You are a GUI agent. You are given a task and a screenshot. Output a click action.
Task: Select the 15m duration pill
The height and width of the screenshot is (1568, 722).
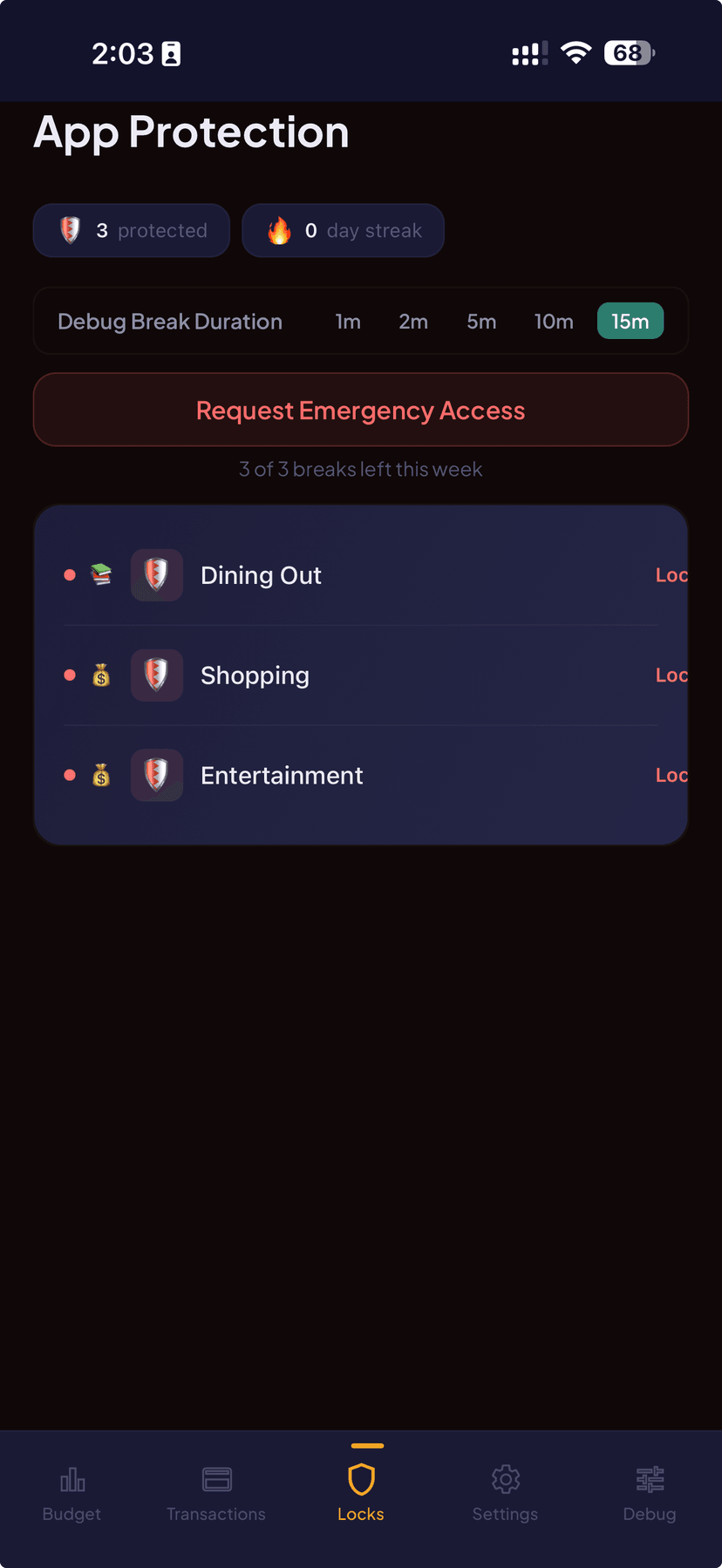tap(630, 321)
